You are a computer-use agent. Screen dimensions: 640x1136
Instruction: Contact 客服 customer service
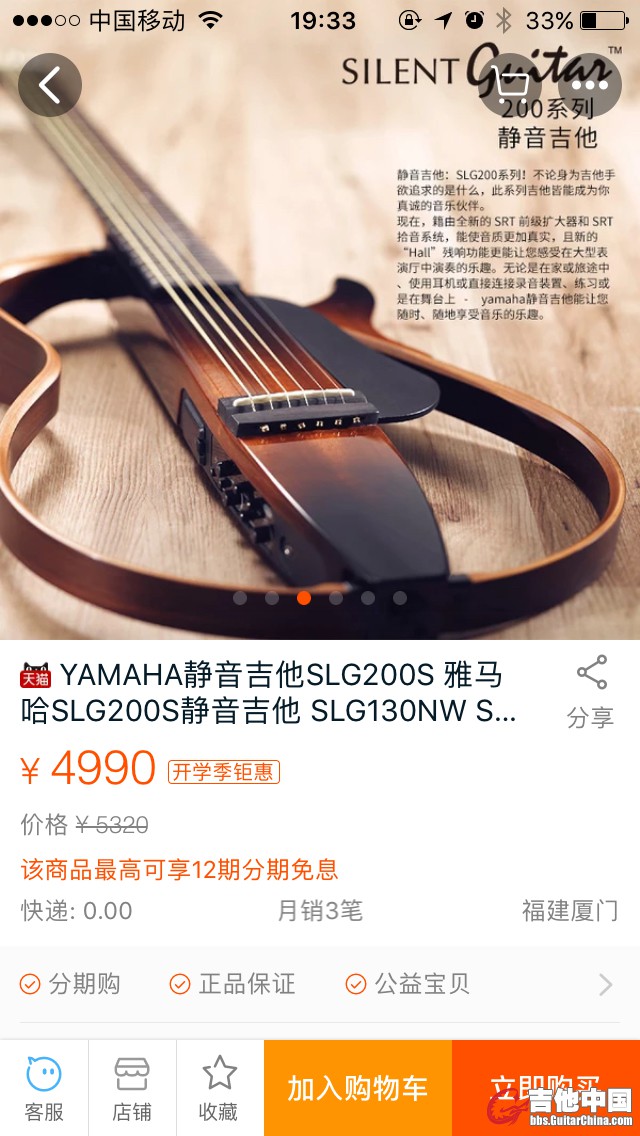pos(44,1088)
